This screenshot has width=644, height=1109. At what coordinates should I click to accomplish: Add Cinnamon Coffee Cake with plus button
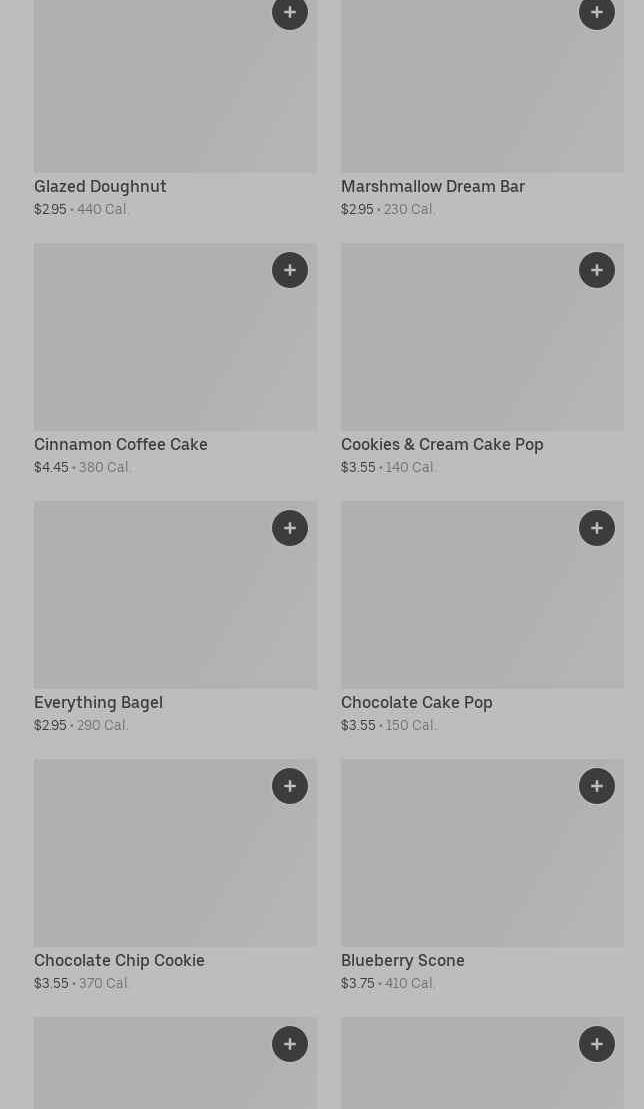pos(290,270)
